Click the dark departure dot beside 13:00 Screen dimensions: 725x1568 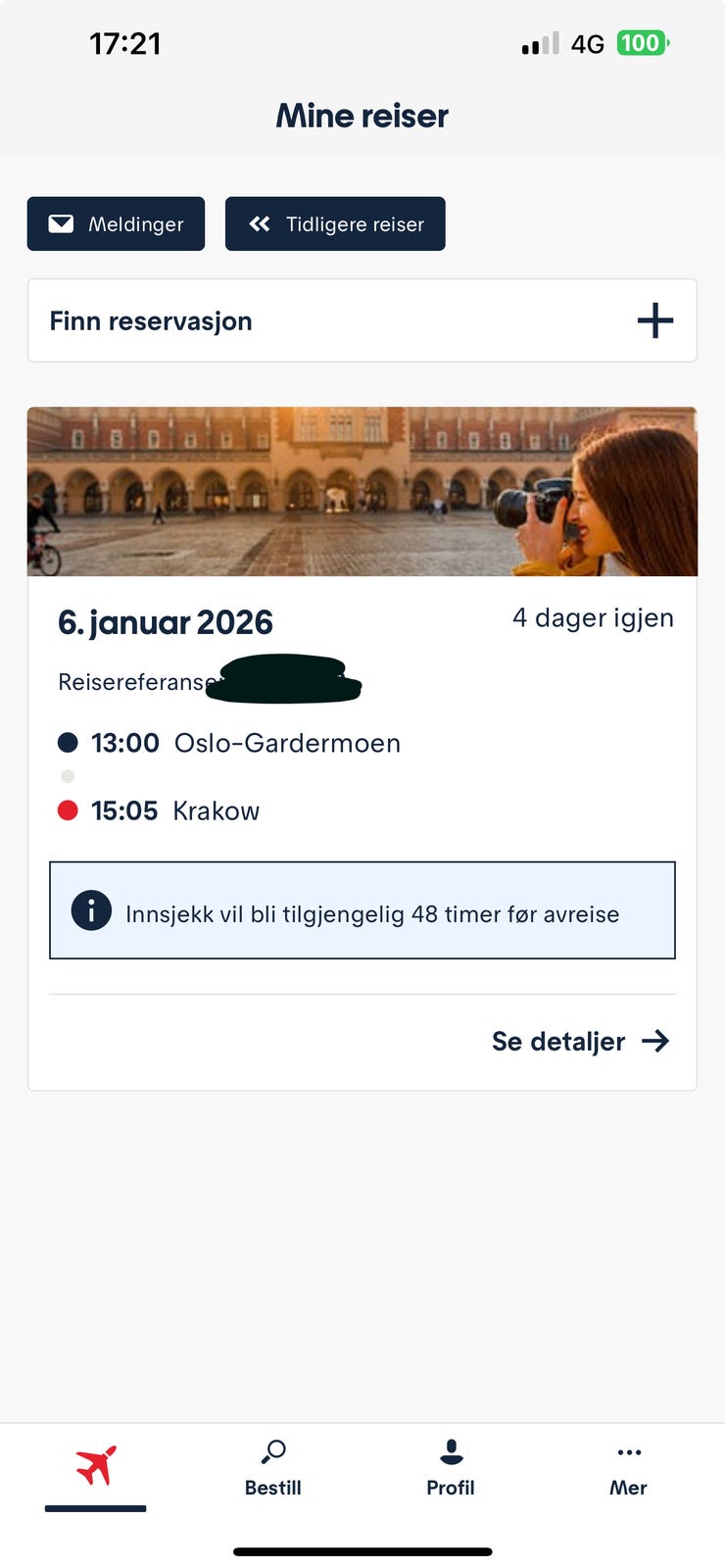click(x=67, y=743)
